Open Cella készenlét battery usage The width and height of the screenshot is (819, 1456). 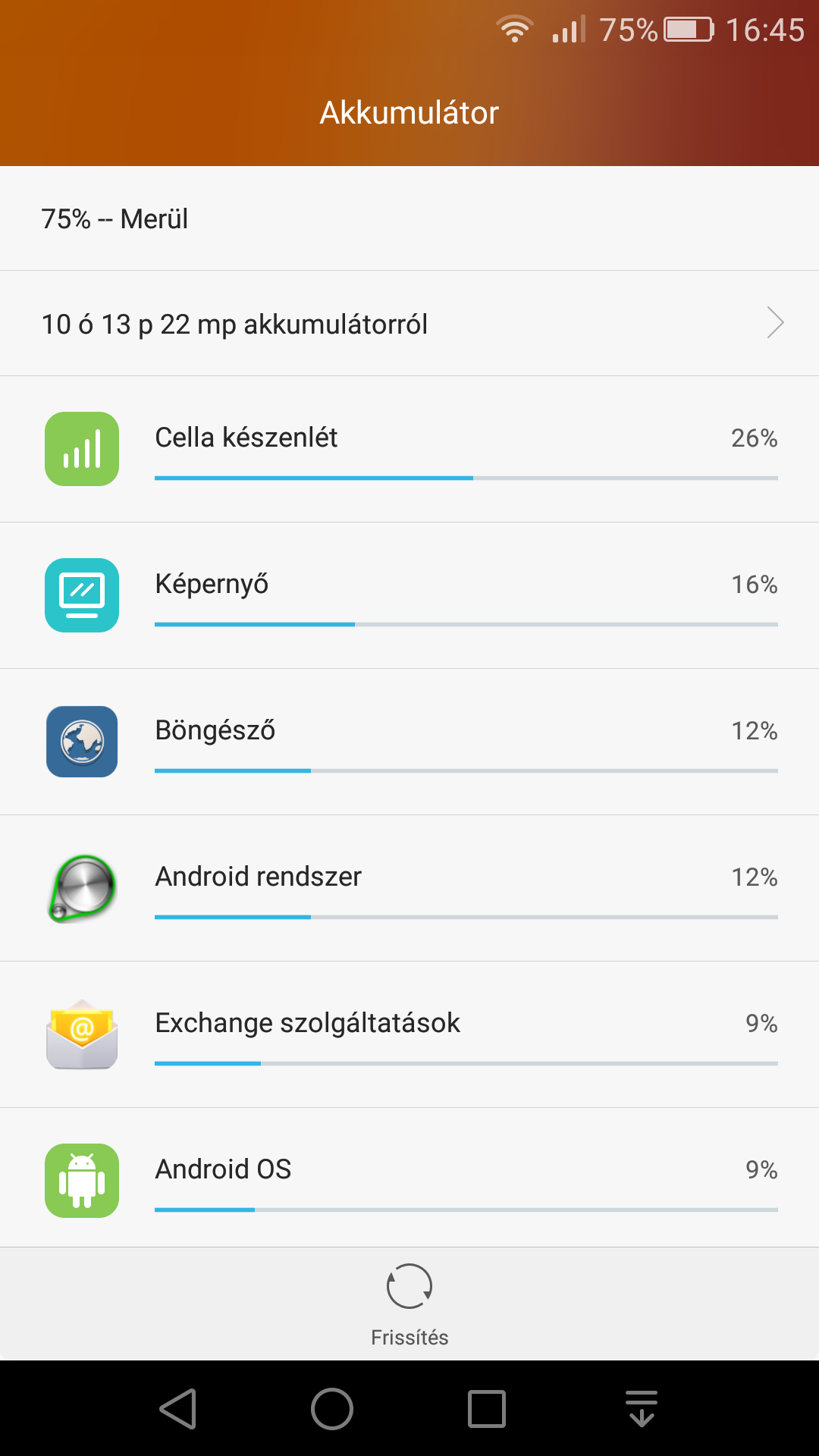[409, 449]
